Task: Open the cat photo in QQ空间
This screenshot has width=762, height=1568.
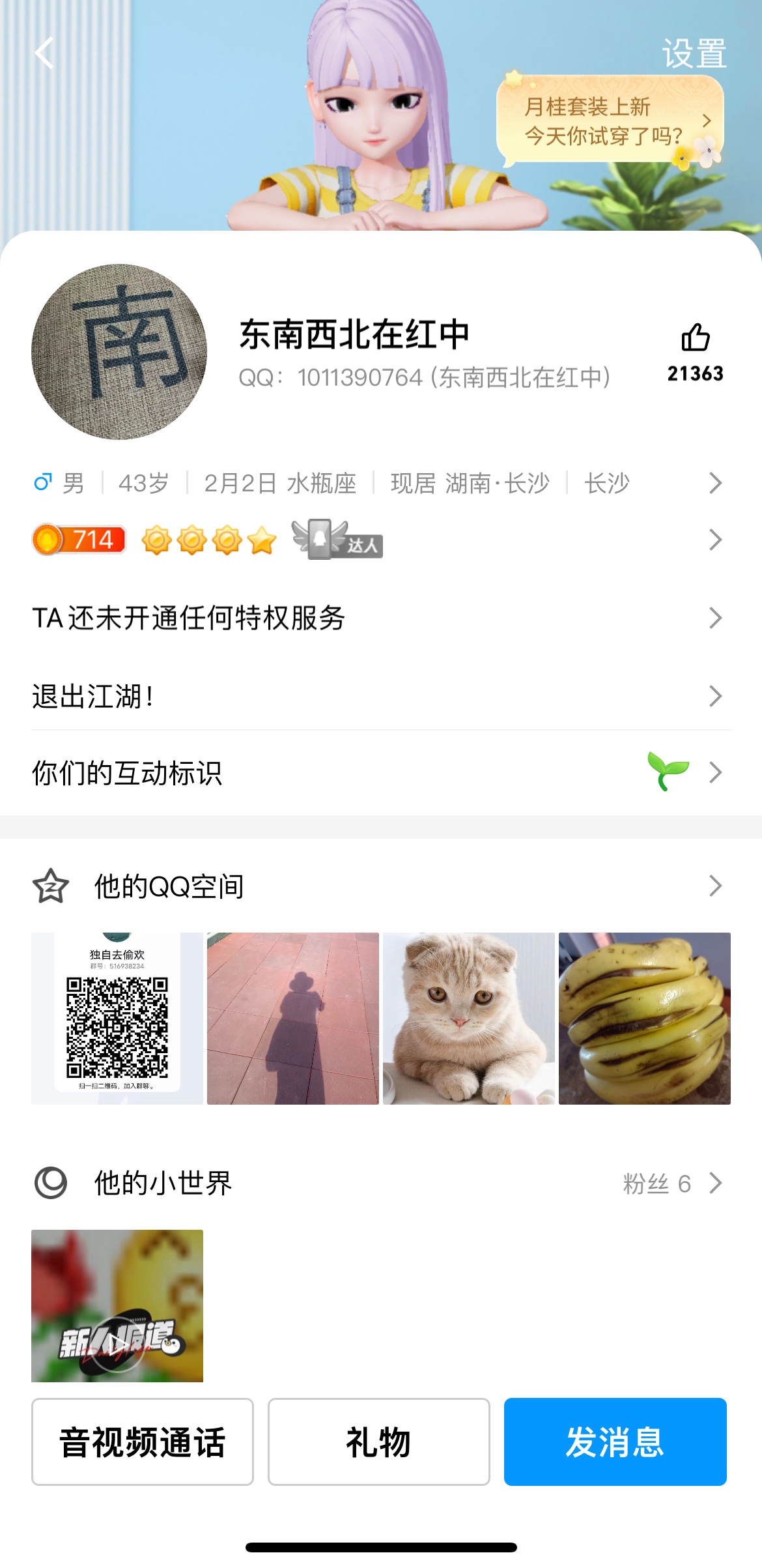Action: [469, 1019]
